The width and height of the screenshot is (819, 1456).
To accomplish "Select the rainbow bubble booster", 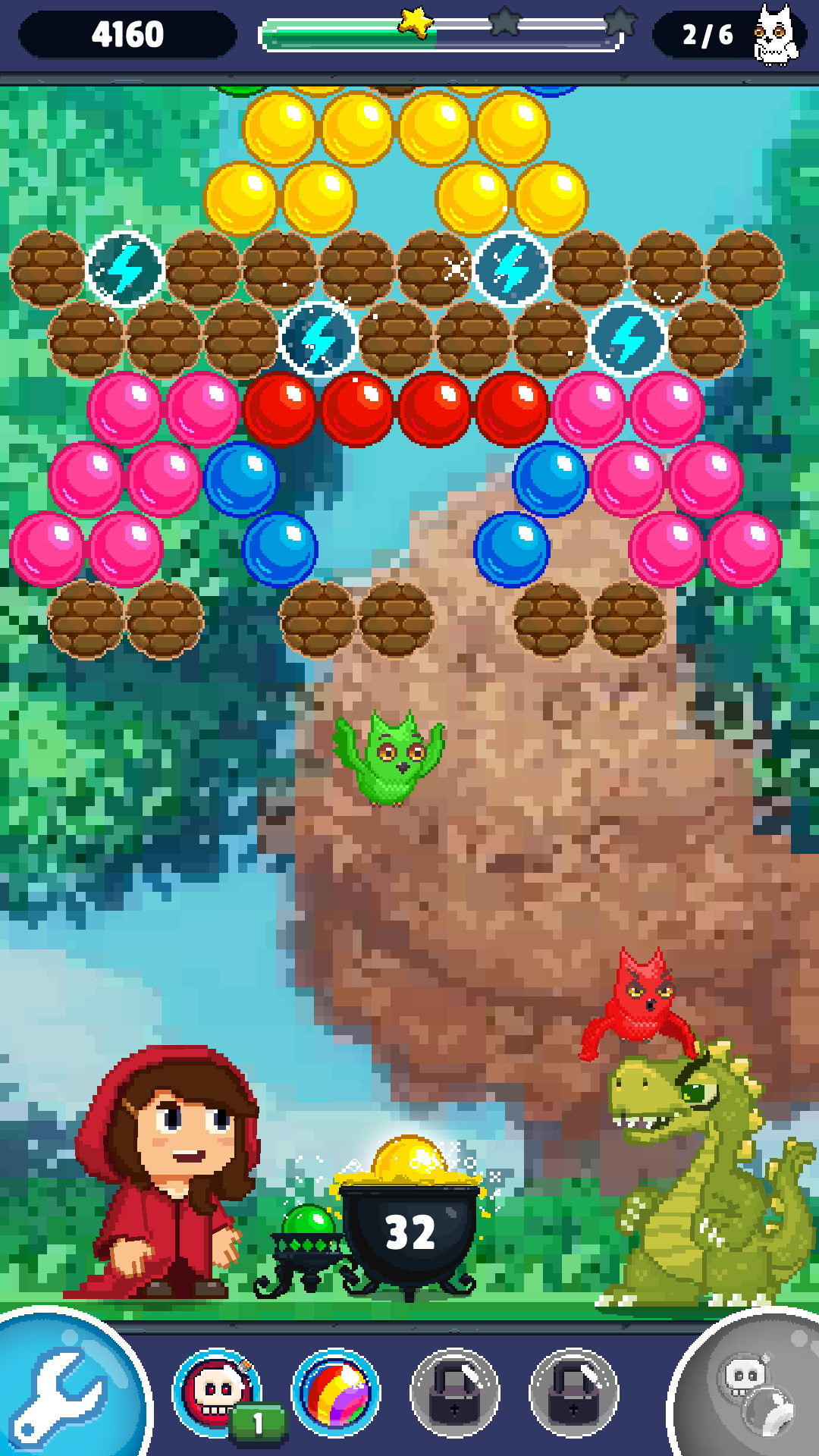I will coord(336,1392).
